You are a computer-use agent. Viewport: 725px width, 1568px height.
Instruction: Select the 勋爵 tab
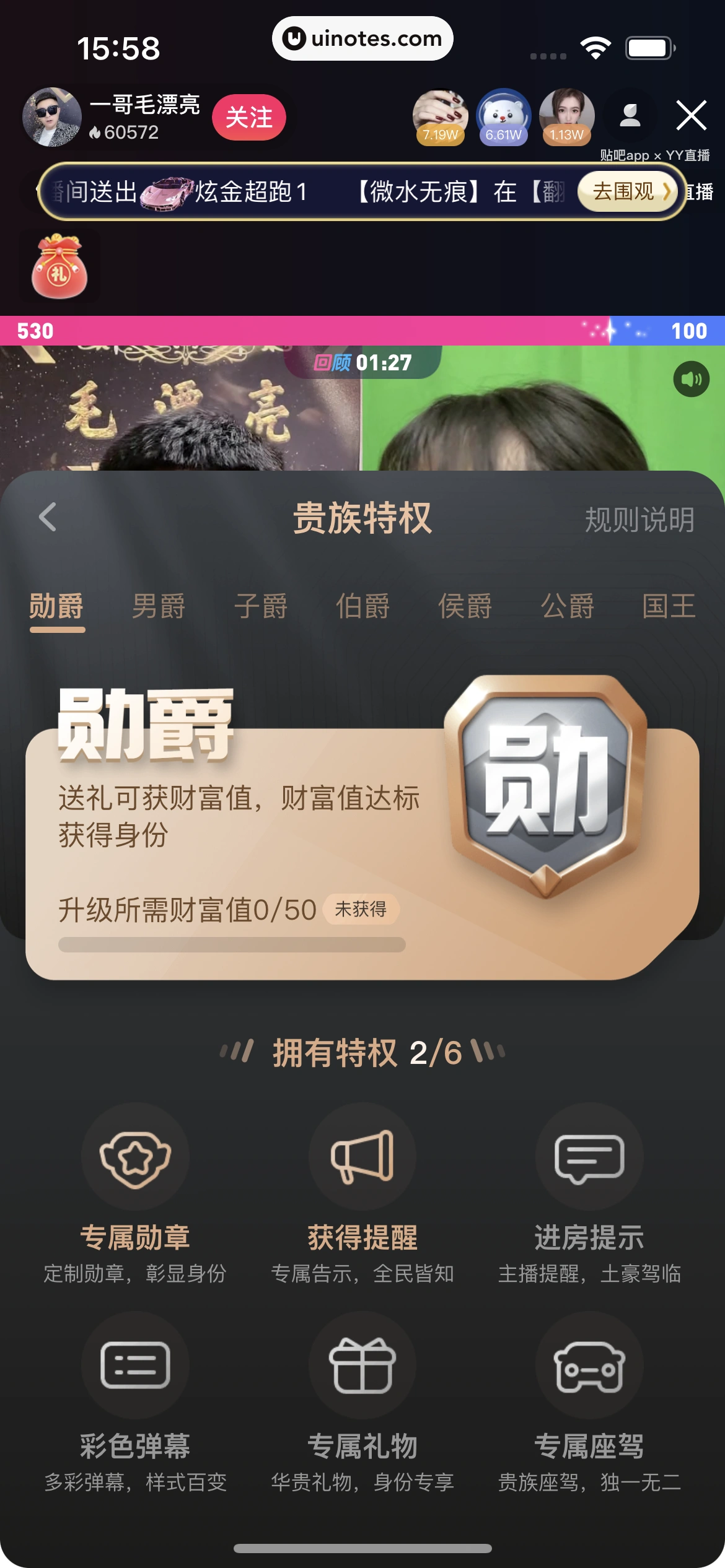tap(57, 606)
